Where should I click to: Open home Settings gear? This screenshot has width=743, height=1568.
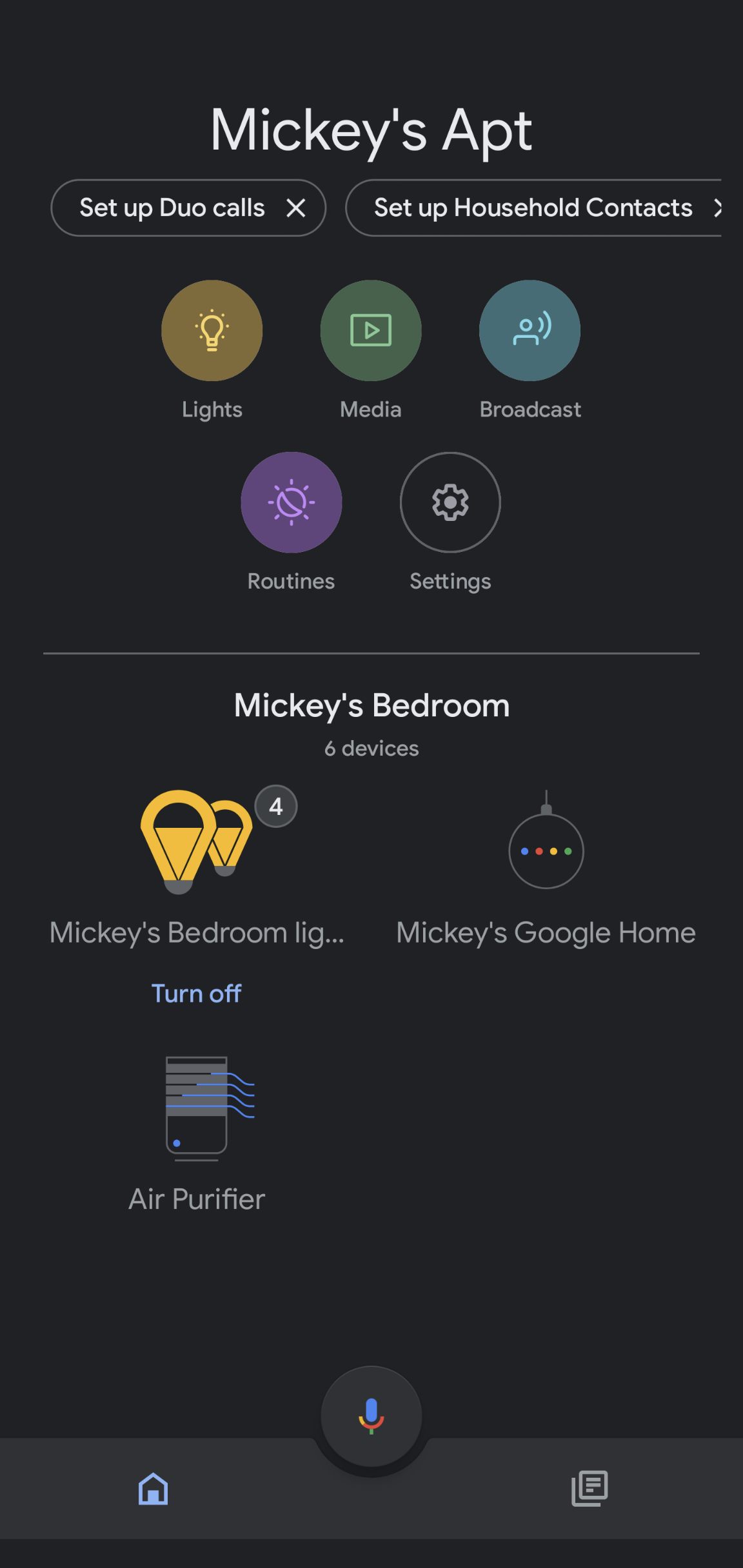tap(450, 502)
